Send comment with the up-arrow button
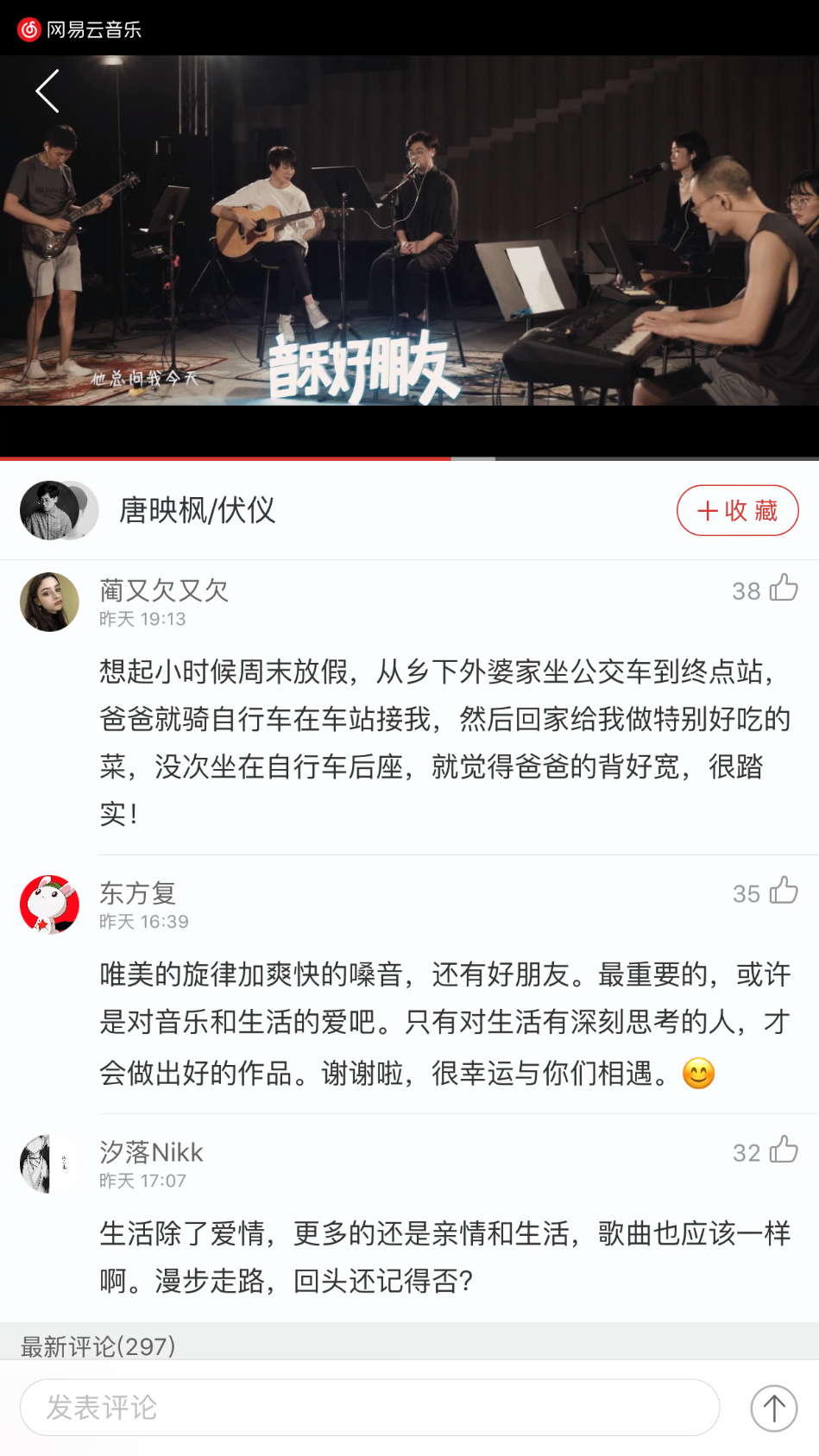 773,1409
